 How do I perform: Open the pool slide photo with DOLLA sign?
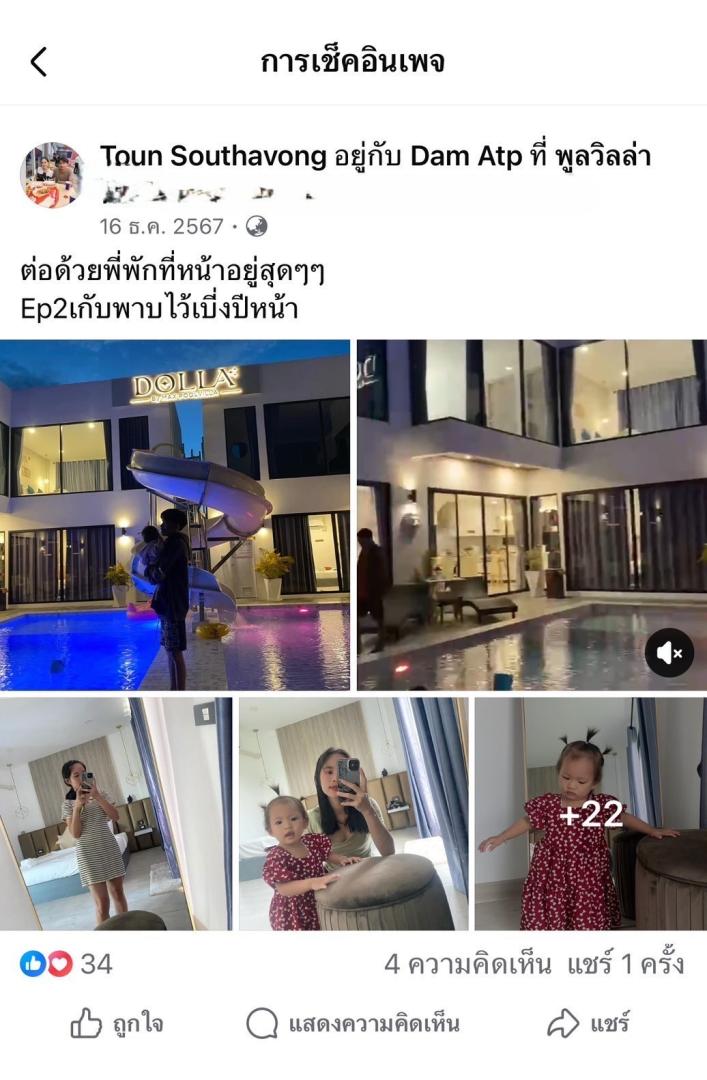click(175, 515)
